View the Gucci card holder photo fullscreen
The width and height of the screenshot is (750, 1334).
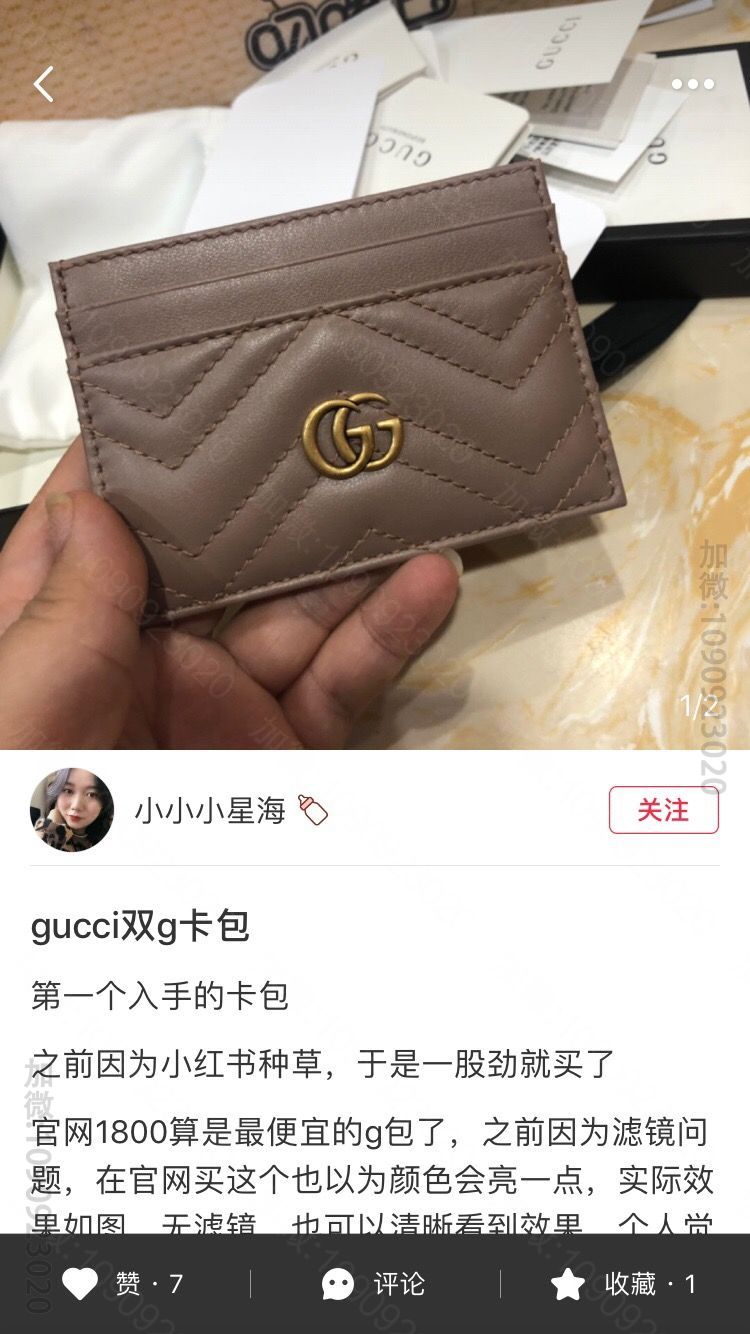pyautogui.click(x=375, y=375)
